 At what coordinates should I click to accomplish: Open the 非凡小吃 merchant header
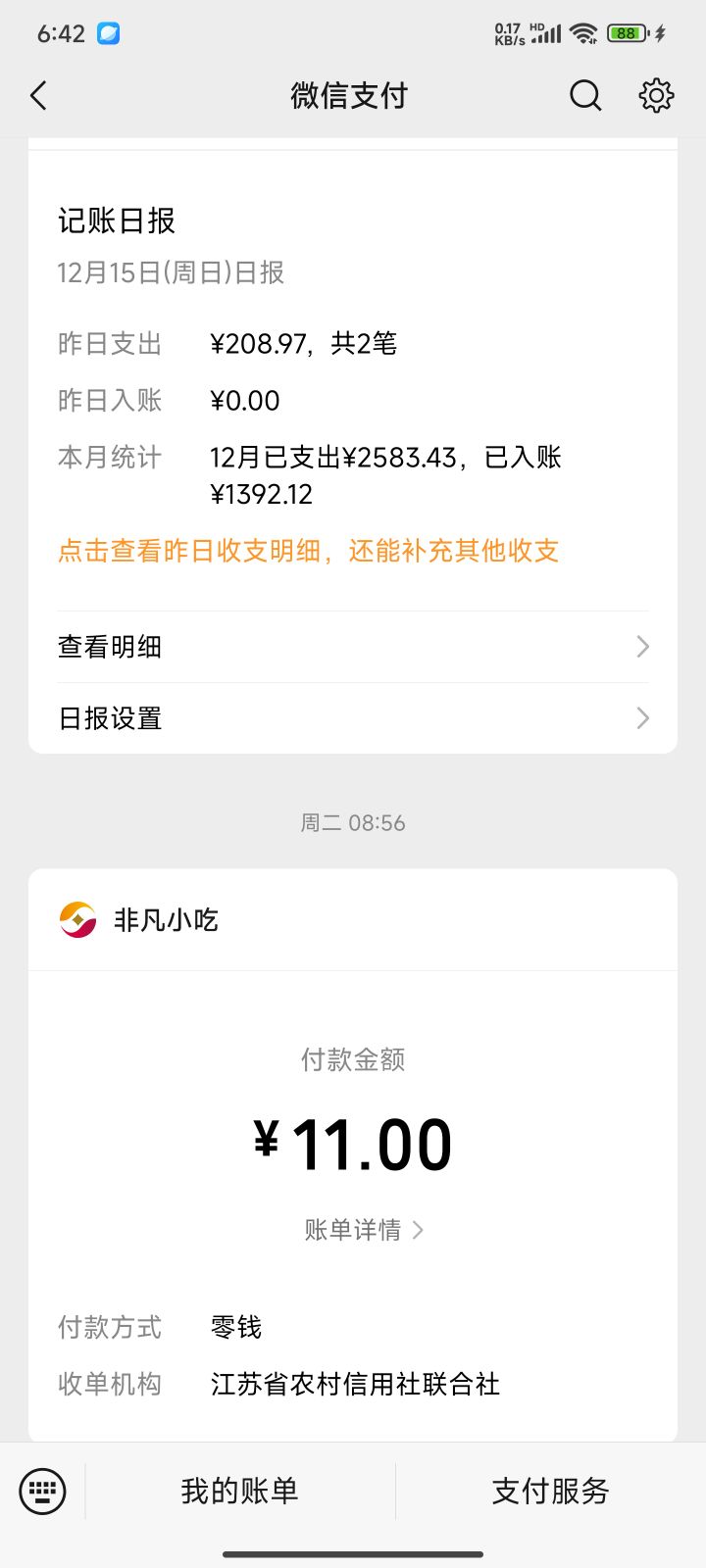353,920
